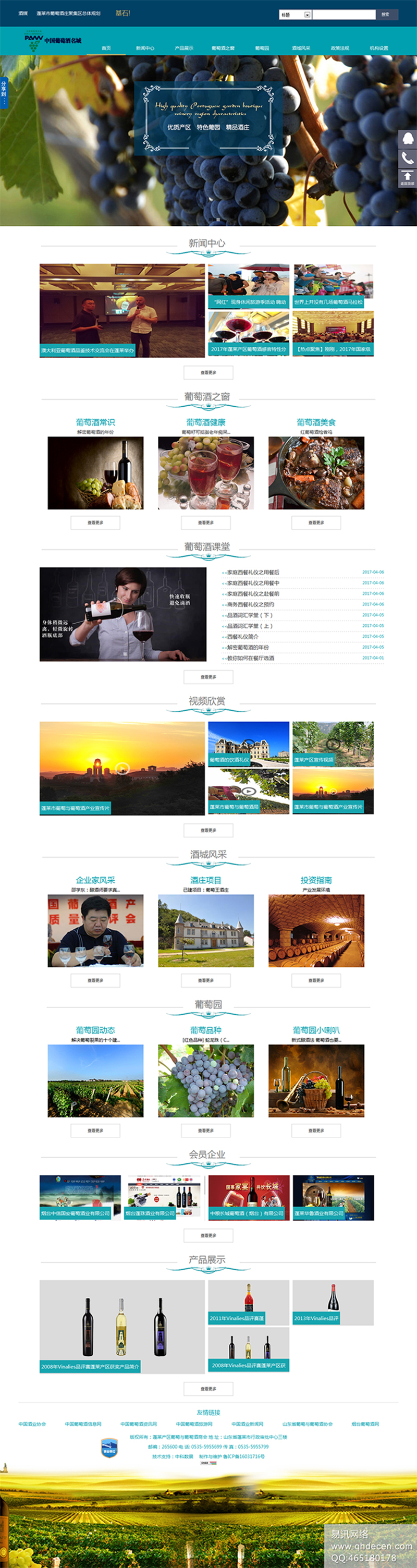Play the 葡萄酒的饮酒礼仪 video
417x1568 pixels.
pos(248,743)
